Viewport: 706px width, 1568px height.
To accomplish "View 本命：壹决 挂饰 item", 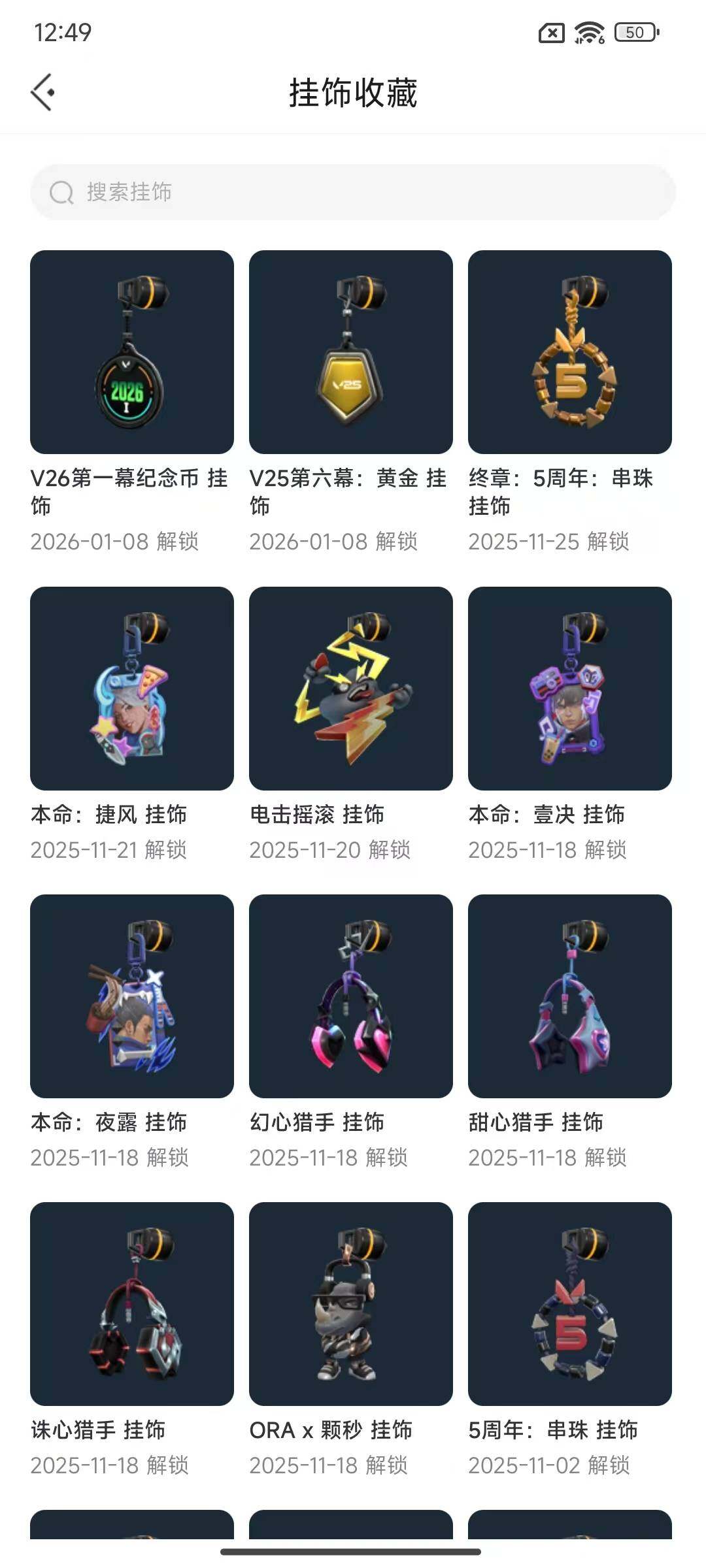I will 570,689.
